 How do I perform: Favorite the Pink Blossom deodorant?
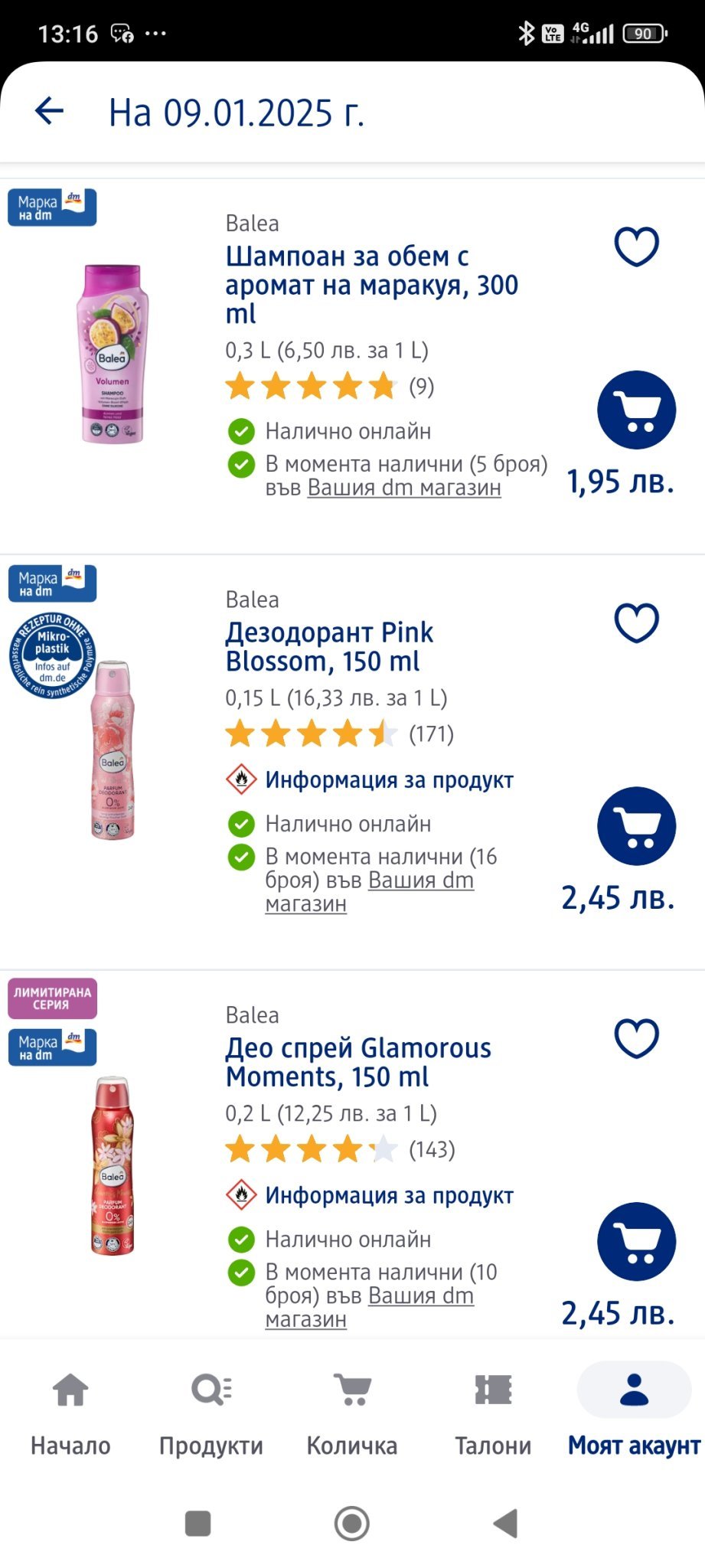[x=636, y=622]
